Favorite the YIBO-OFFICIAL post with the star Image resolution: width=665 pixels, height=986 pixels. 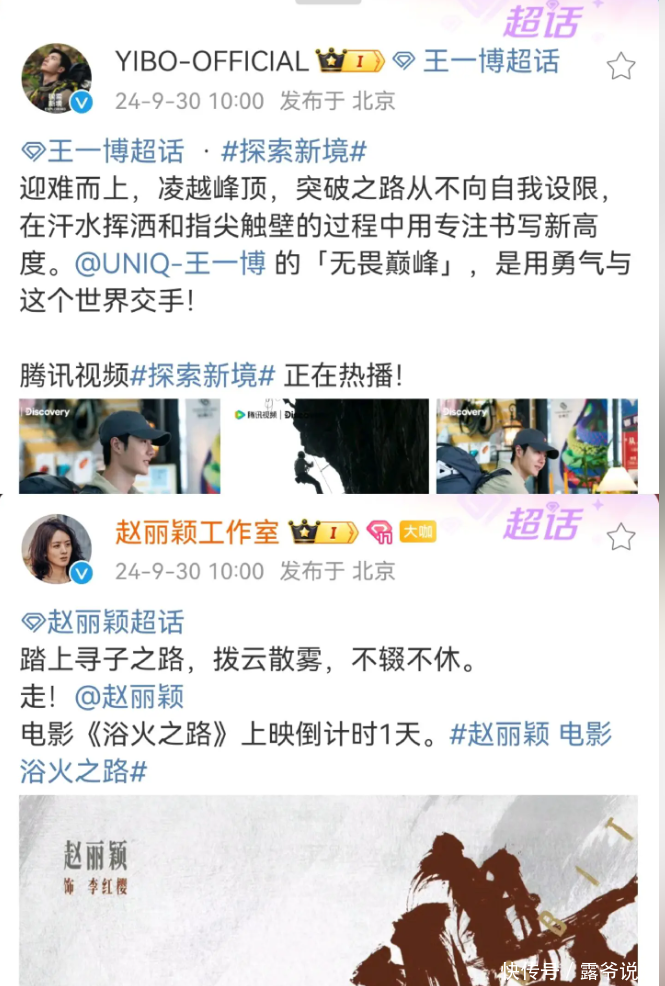[x=620, y=66]
